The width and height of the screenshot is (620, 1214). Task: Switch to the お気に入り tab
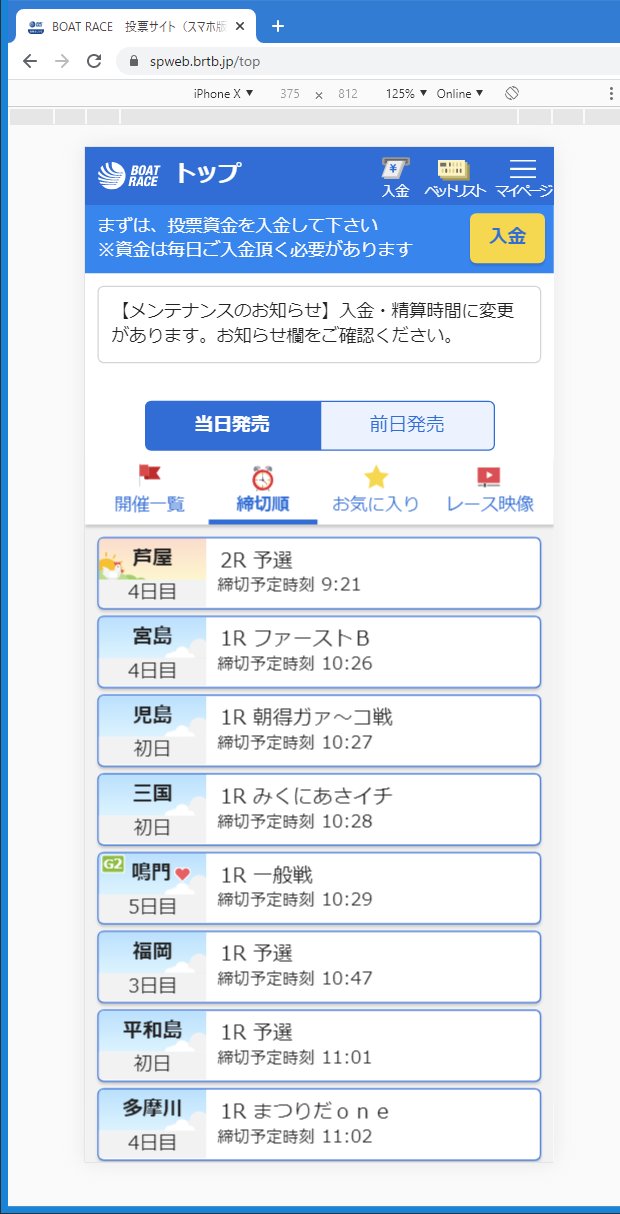pos(376,490)
